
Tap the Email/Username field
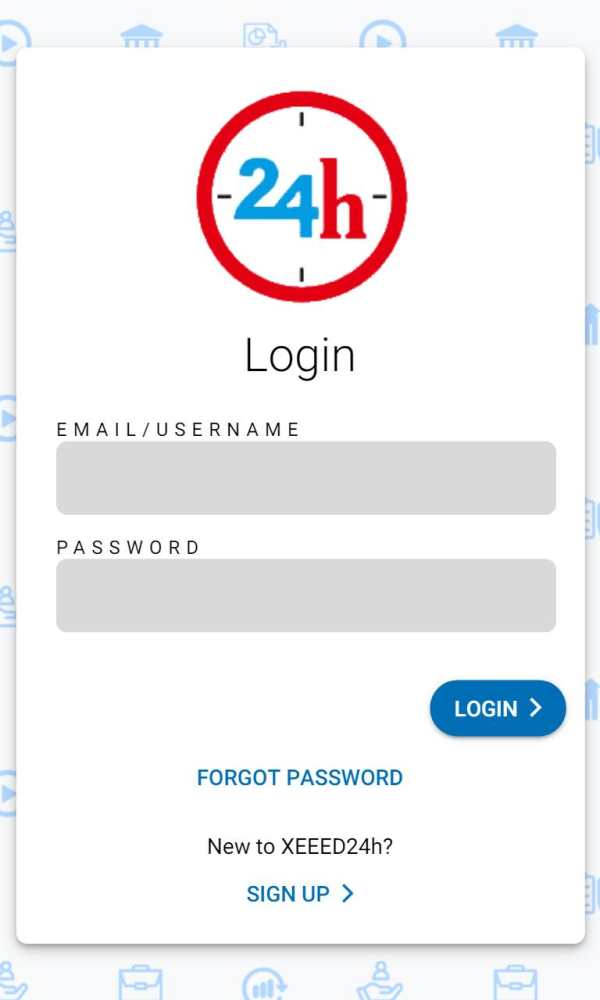(x=306, y=478)
